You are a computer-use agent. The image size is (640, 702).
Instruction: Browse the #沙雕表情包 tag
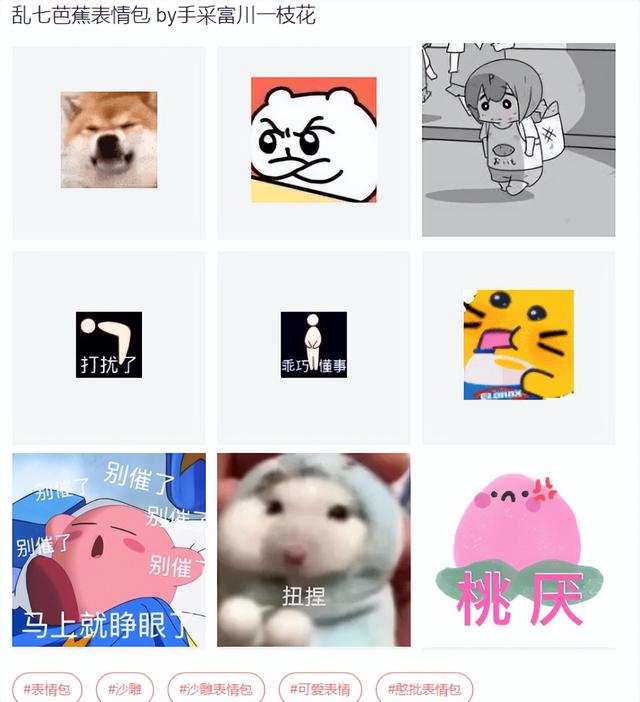pos(216,689)
